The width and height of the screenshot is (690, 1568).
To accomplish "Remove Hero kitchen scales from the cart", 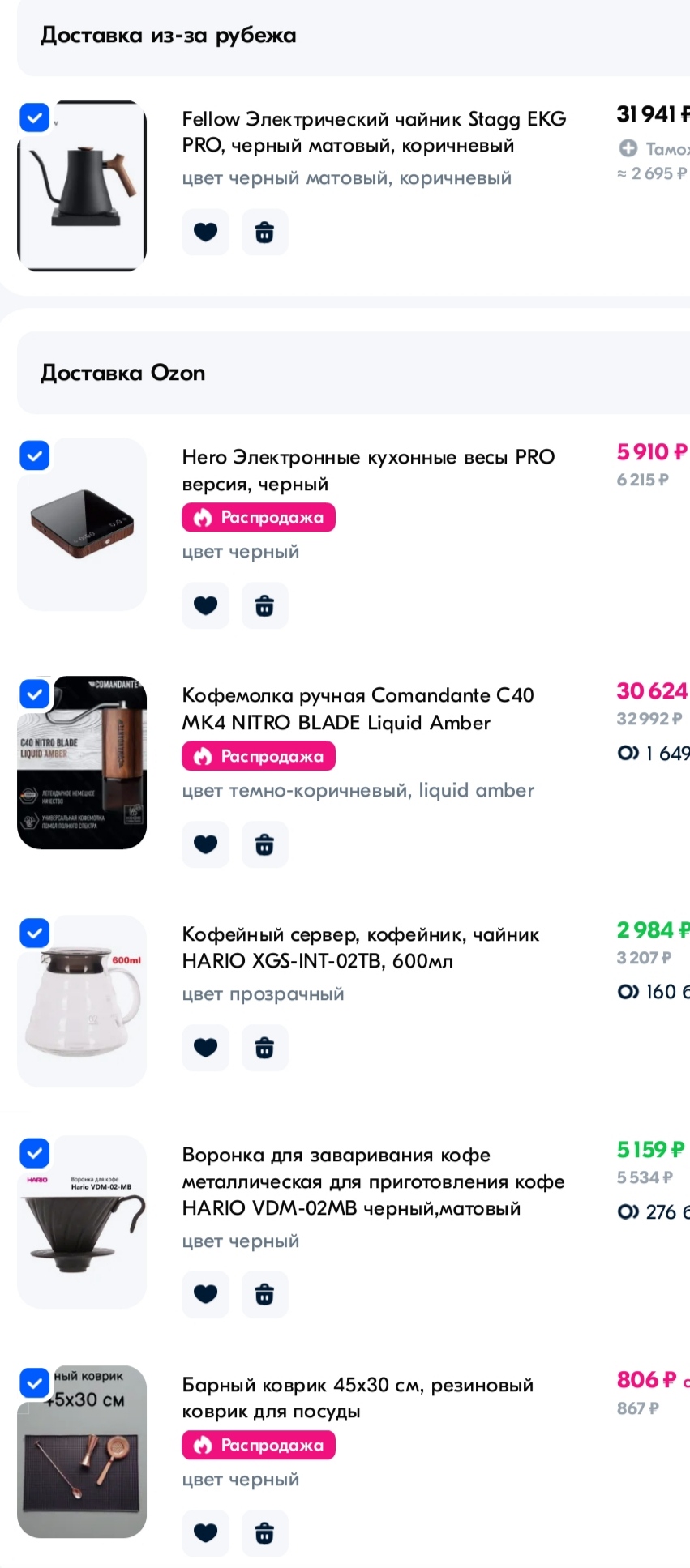I will (x=264, y=605).
